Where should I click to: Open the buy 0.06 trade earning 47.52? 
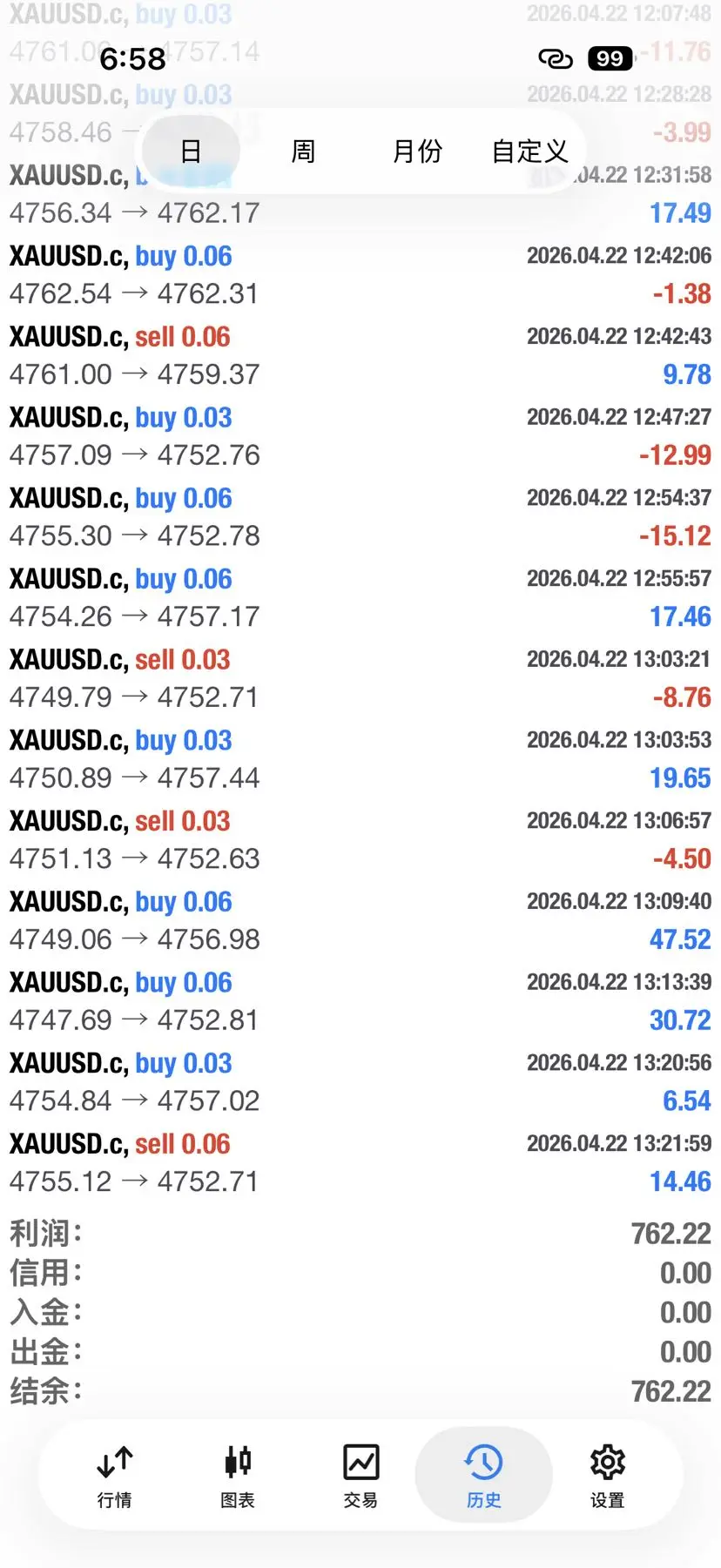(x=360, y=920)
